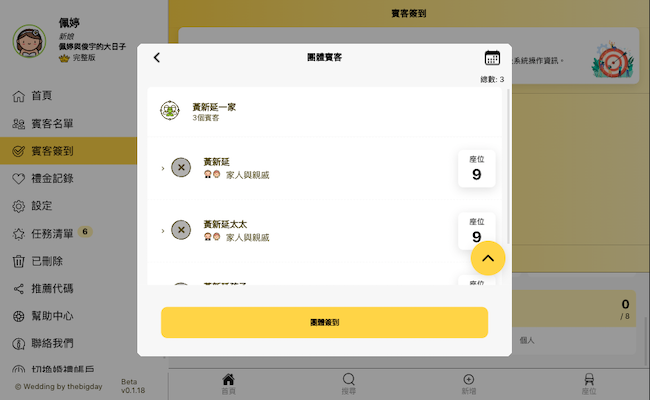This screenshot has width=650, height=400.
Task: Open 設定 in the sidebar
Action: pos(41,206)
